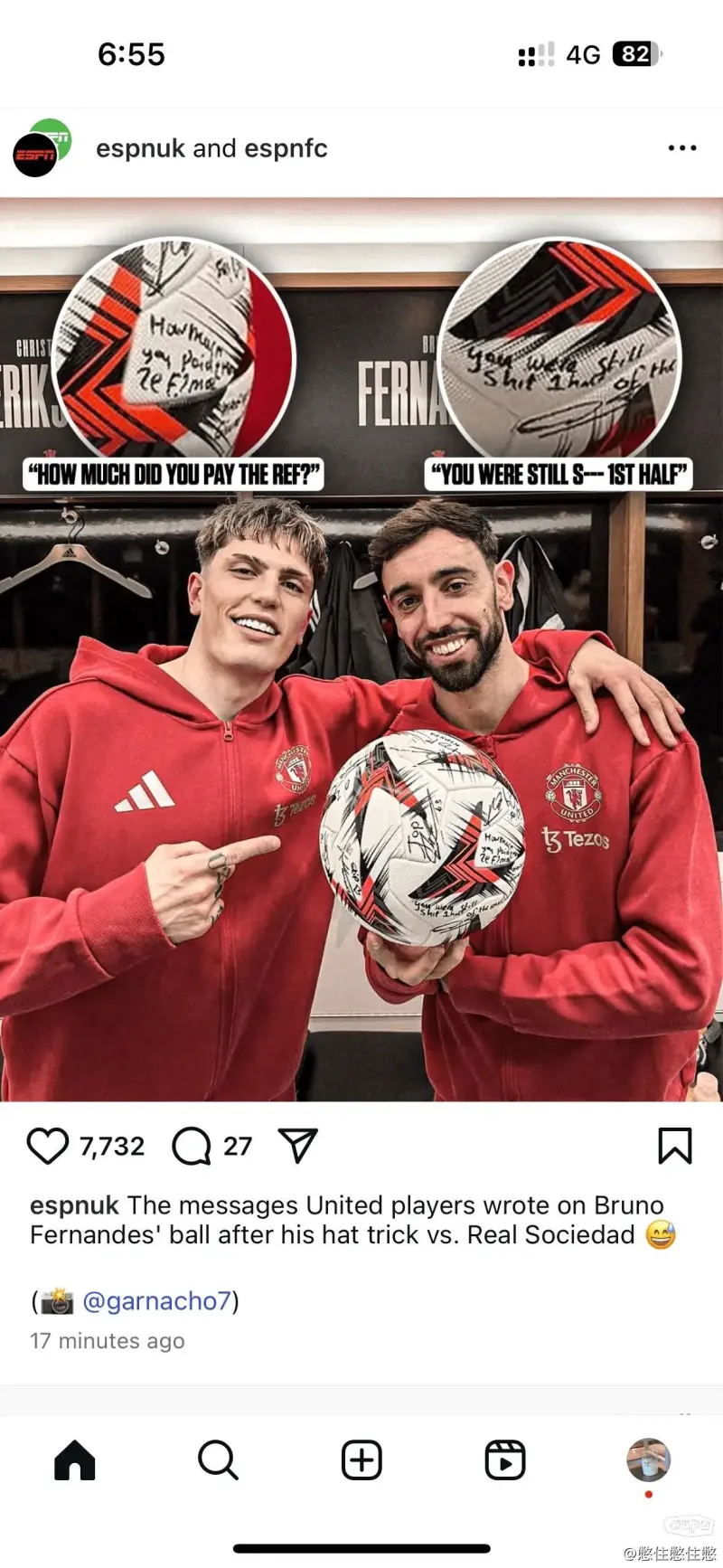
Task: Open the @garnacho7 mention link
Action: [x=157, y=1301]
